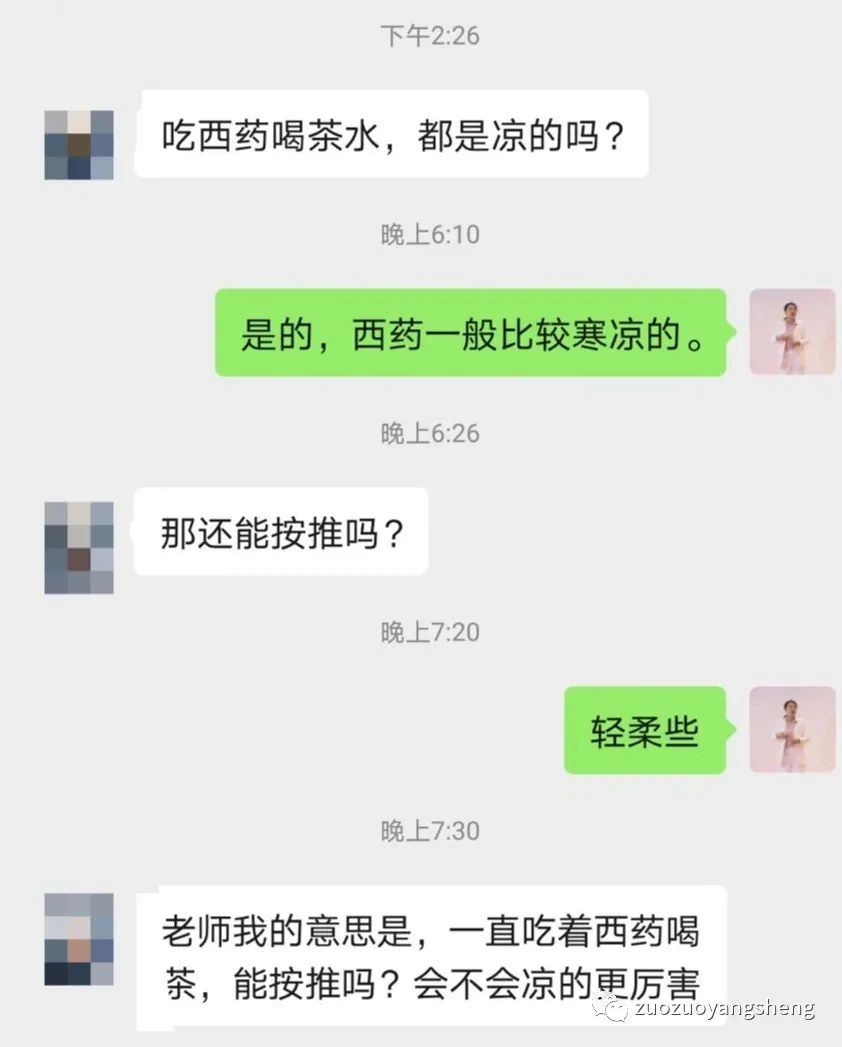Image resolution: width=842 pixels, height=1047 pixels.
Task: Select the green 轻柔些 message bubble
Action: [645, 728]
